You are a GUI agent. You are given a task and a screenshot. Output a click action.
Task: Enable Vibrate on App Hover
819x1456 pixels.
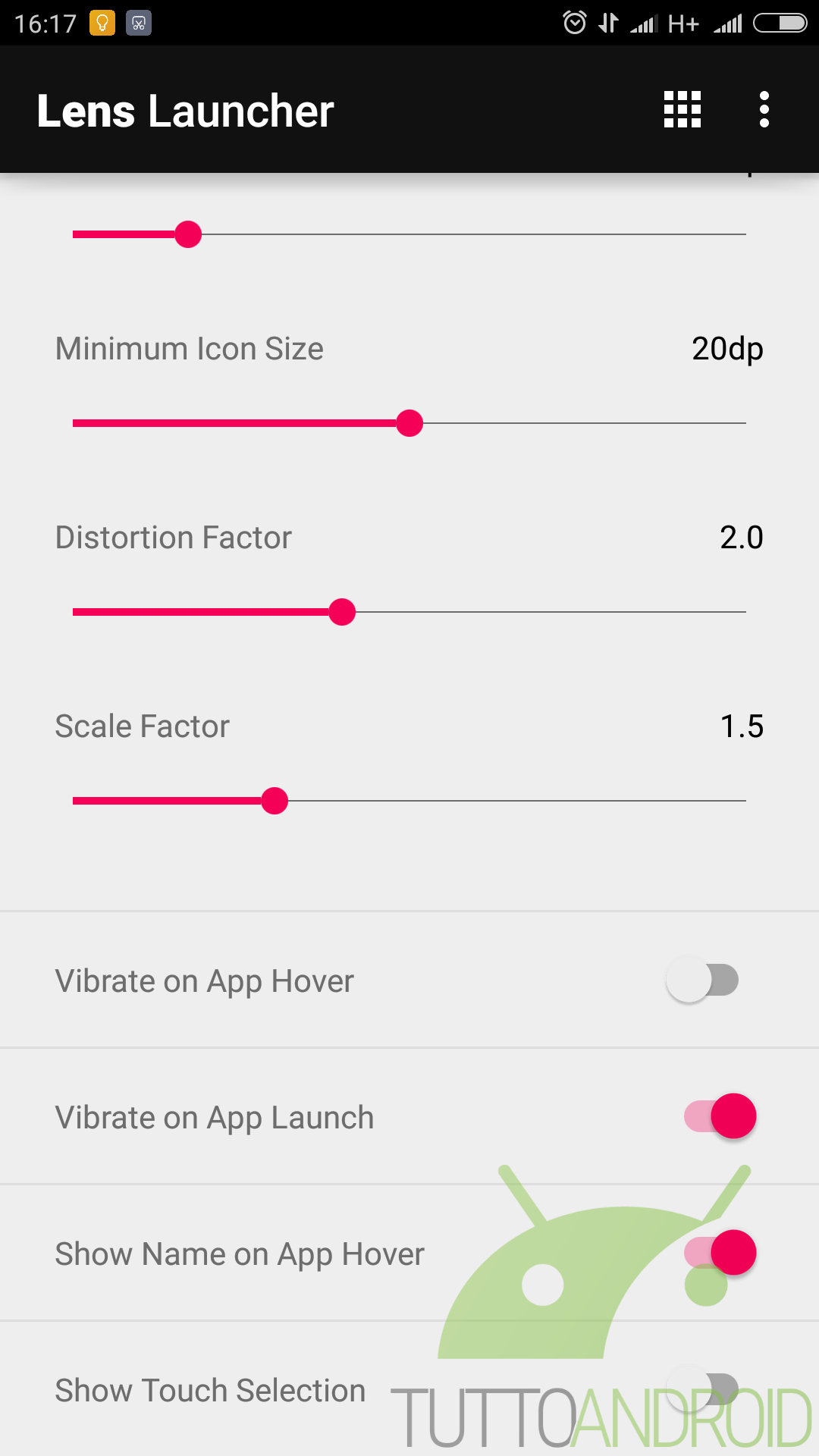click(x=703, y=980)
